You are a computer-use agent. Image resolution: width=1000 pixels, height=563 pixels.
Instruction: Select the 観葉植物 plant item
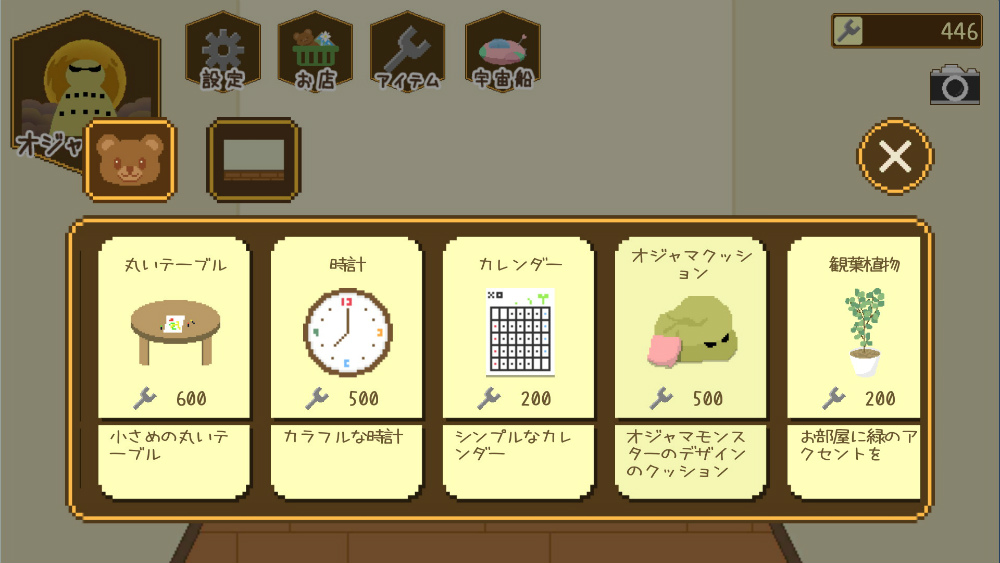tap(863, 330)
